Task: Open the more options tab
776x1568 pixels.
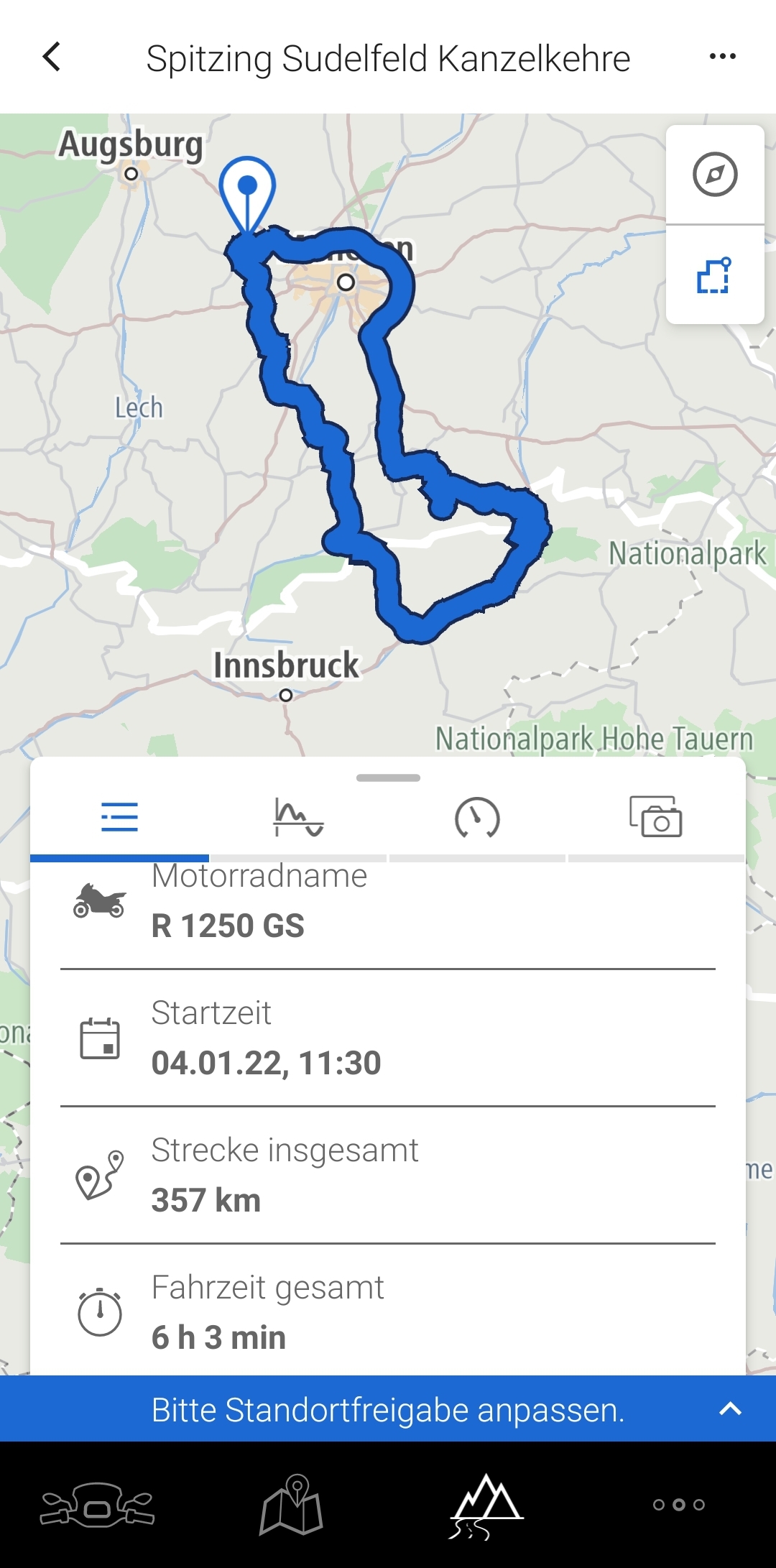Action: pyautogui.click(x=679, y=1505)
